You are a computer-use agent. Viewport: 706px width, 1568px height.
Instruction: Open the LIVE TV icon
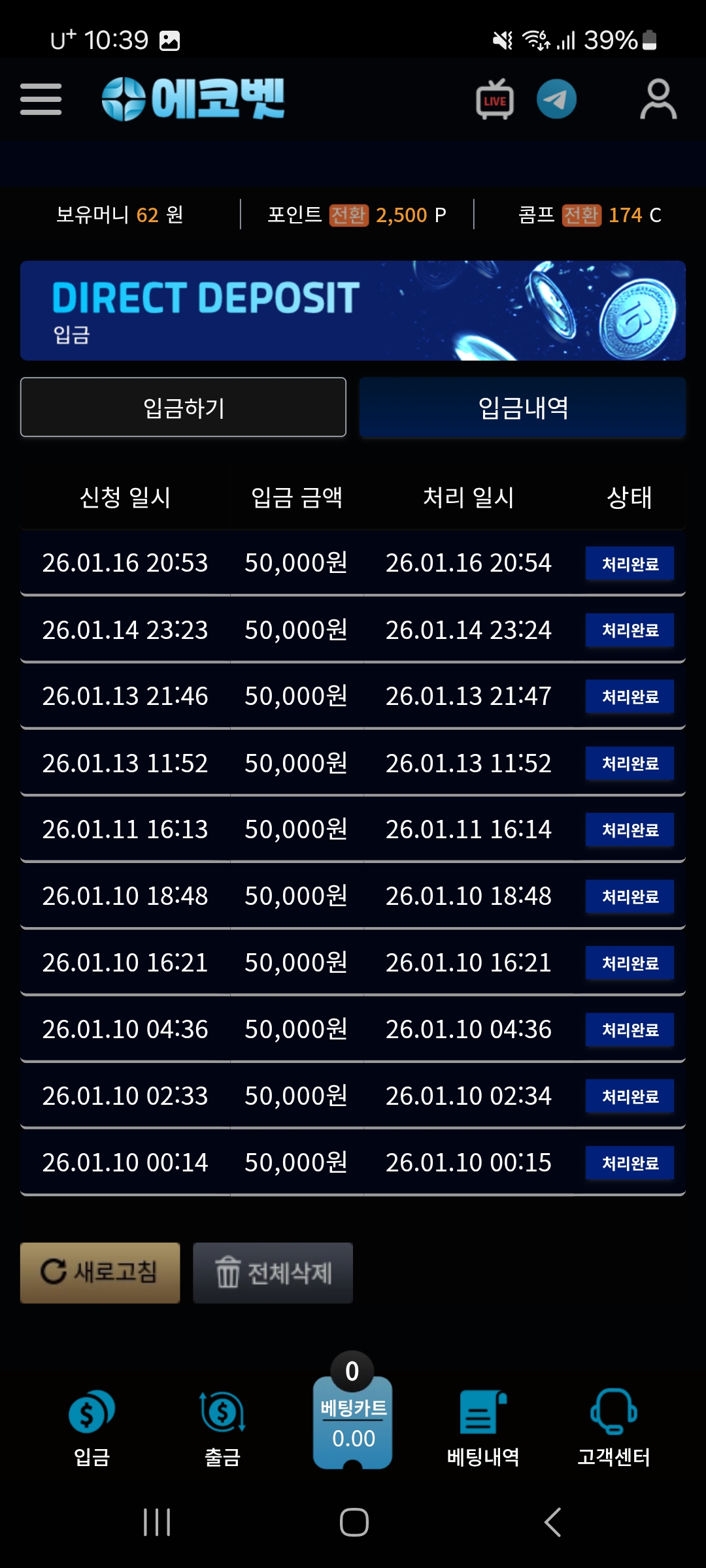(495, 100)
